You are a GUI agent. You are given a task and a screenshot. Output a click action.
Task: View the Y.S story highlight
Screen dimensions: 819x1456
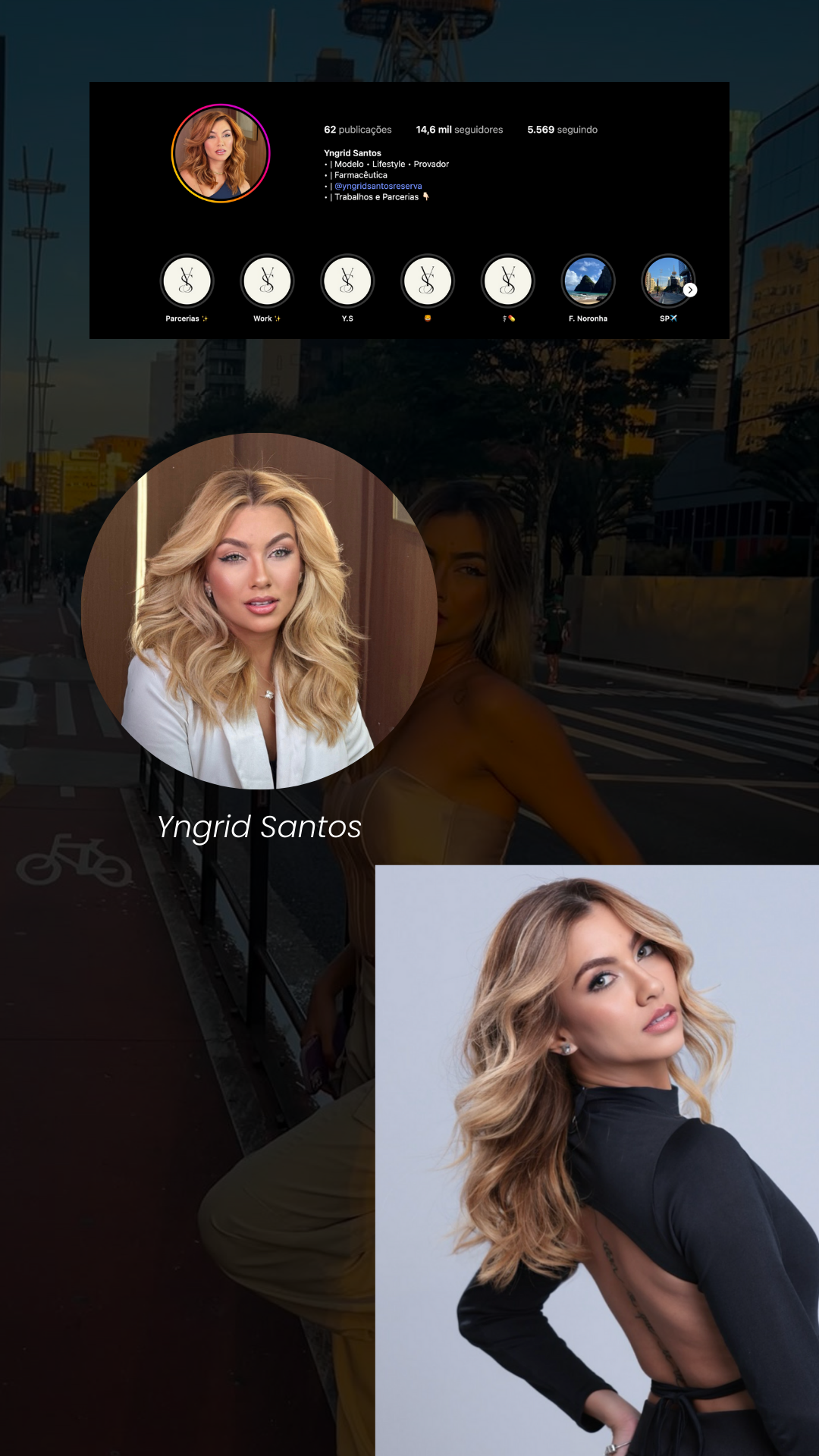click(x=347, y=281)
